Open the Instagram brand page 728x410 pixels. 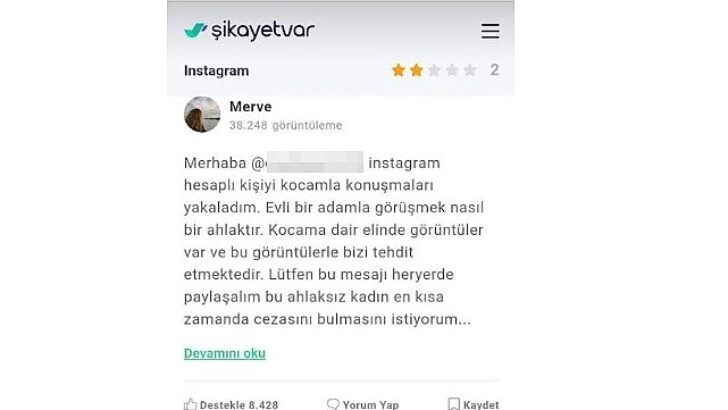pos(216,71)
